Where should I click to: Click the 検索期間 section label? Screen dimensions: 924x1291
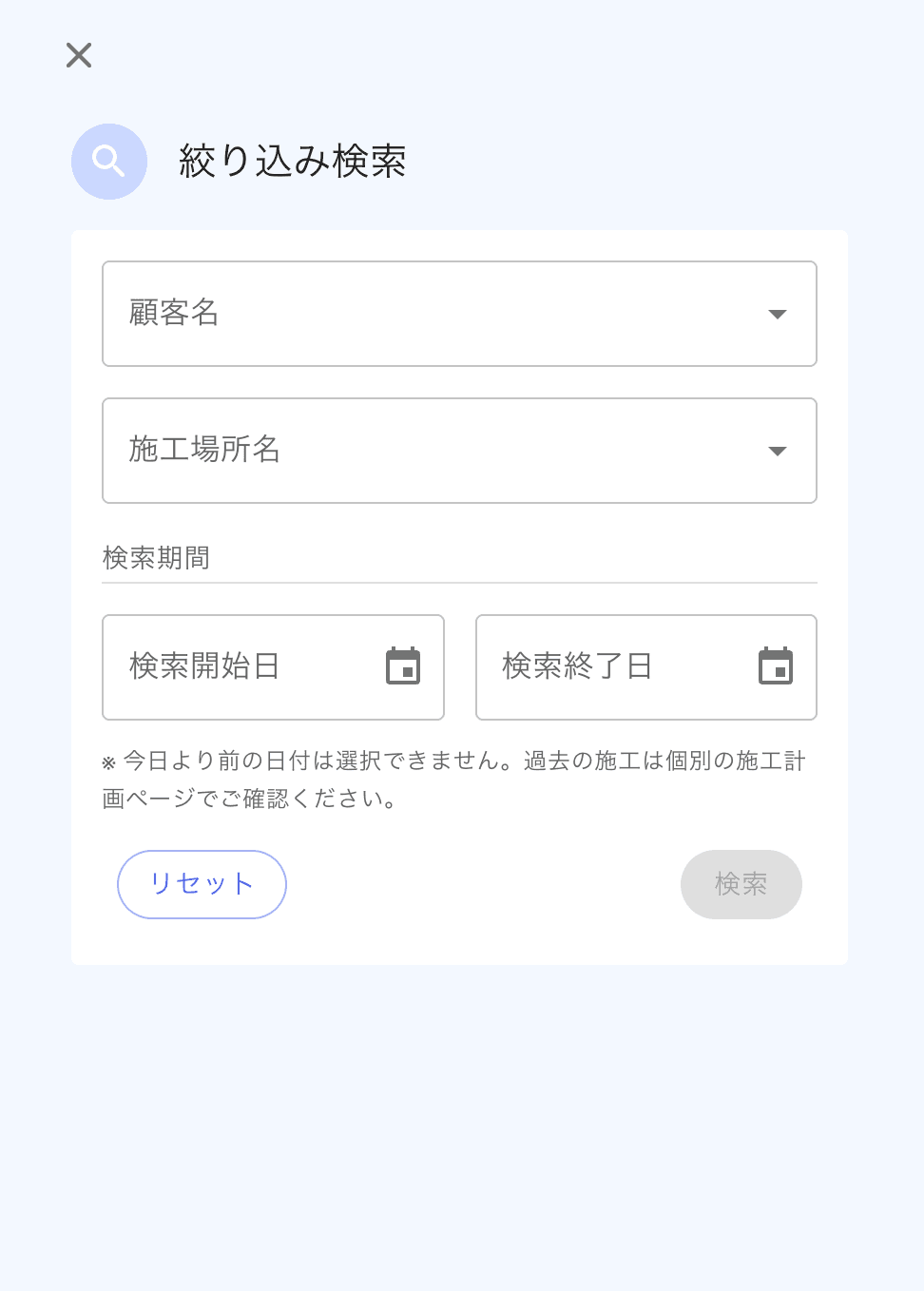(158, 559)
